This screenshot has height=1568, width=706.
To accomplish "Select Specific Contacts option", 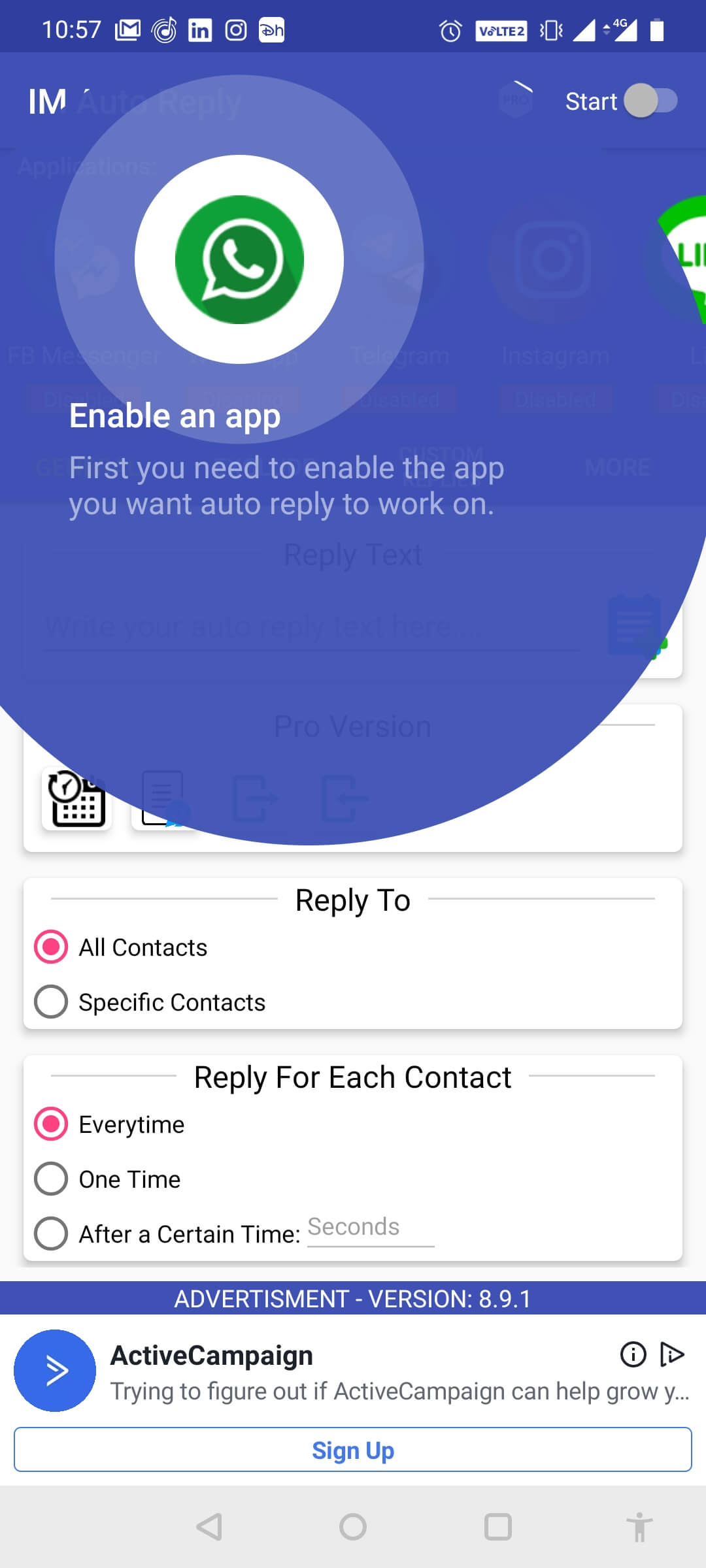I will tap(51, 1002).
